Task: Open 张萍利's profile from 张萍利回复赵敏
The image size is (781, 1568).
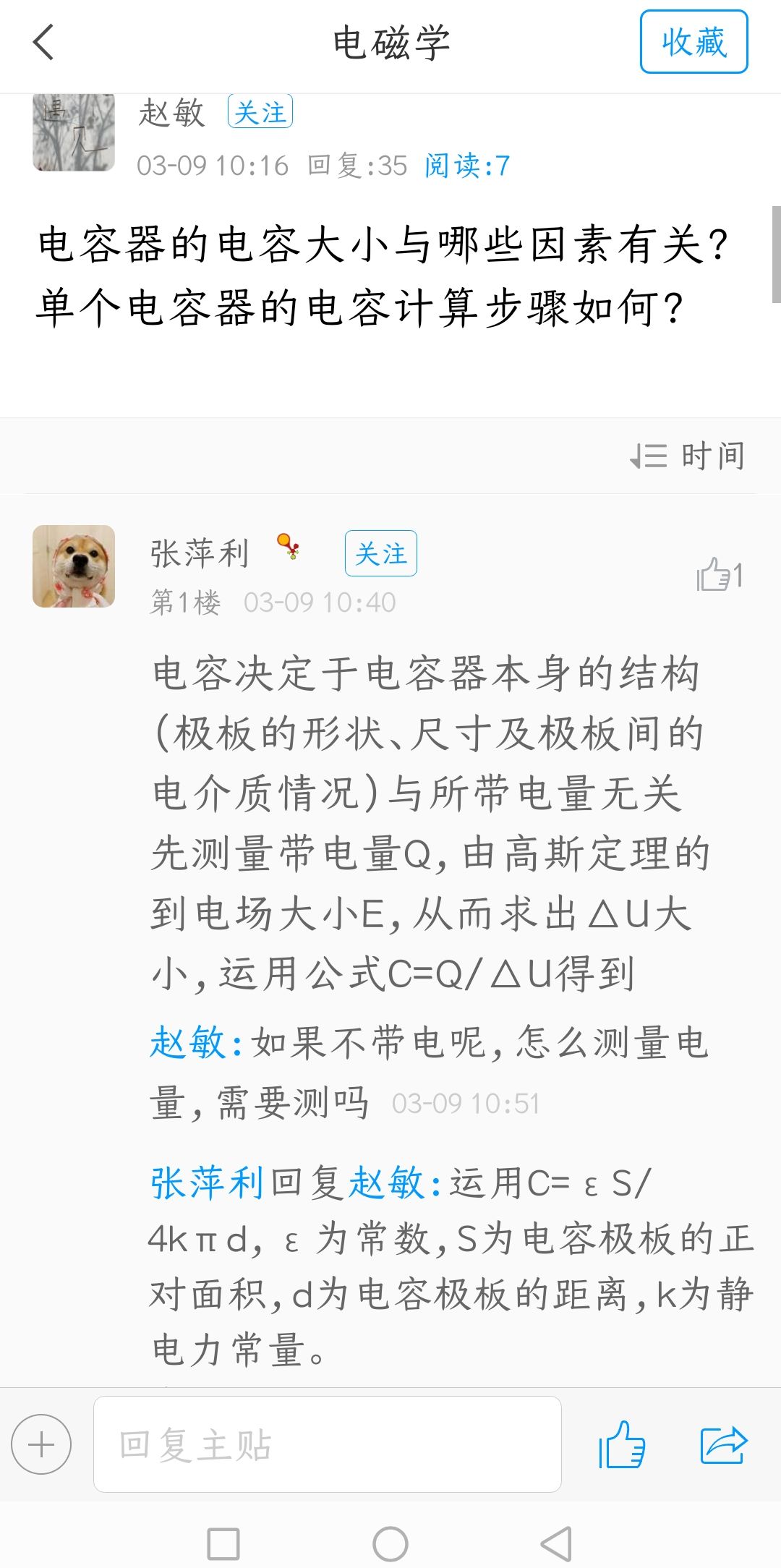Action: click(x=207, y=1183)
